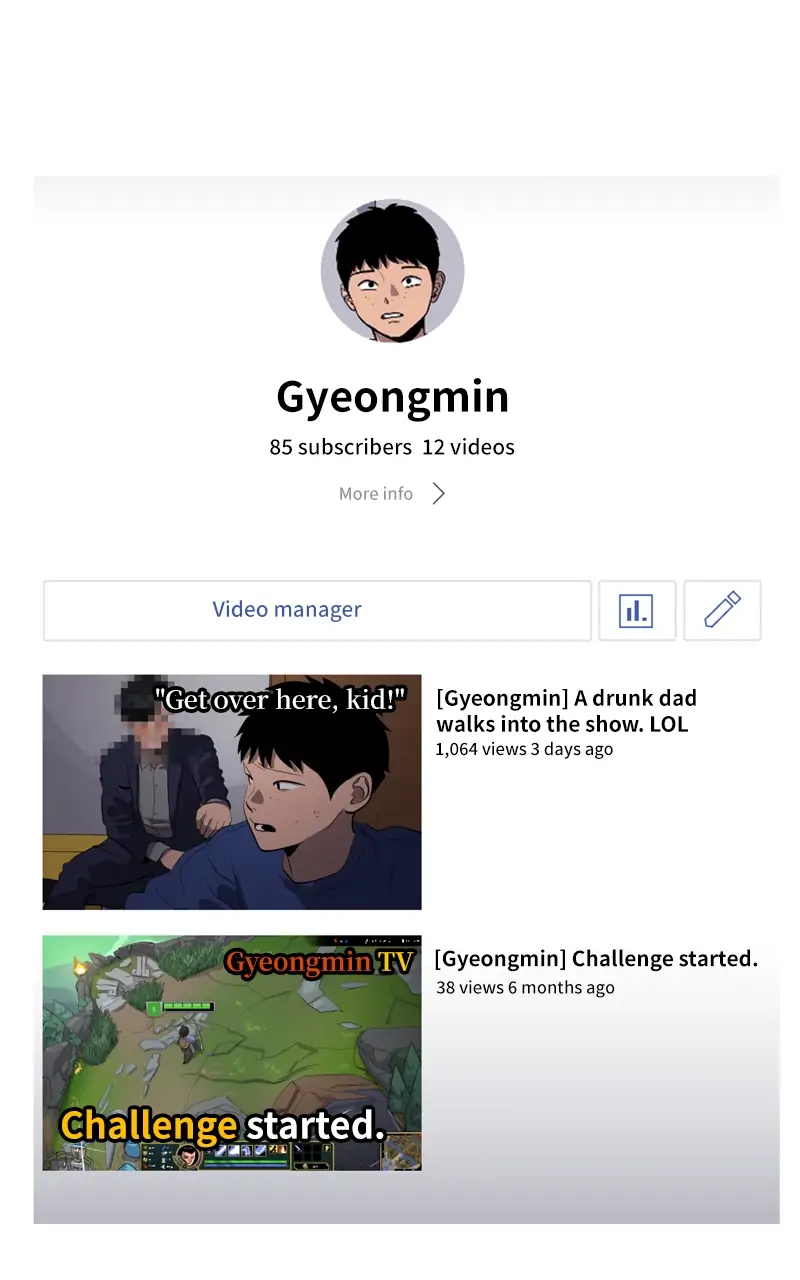This screenshot has height=1280, width=800.
Task: Open the drunk dad video
Action: 232,792
